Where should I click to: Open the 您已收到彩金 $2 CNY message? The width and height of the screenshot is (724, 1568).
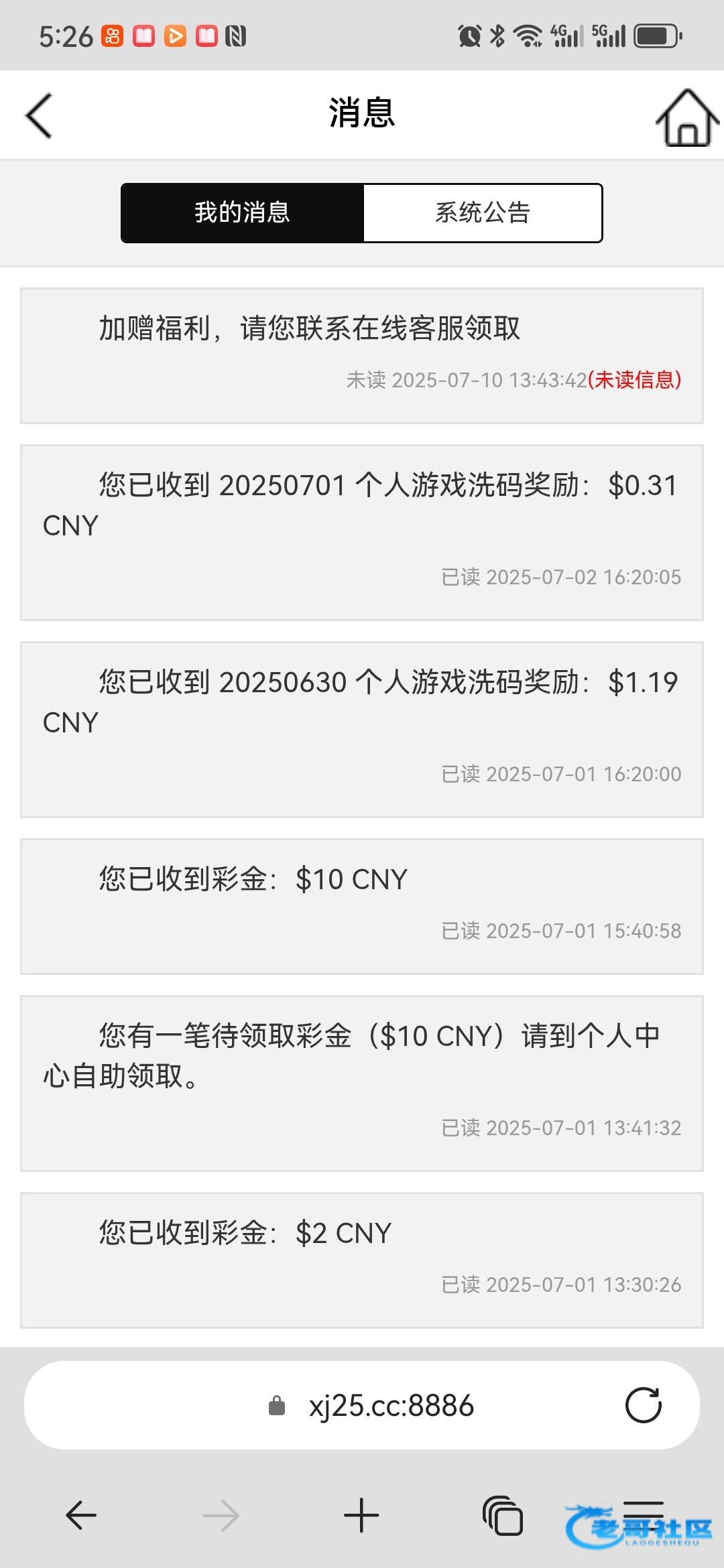click(362, 1260)
